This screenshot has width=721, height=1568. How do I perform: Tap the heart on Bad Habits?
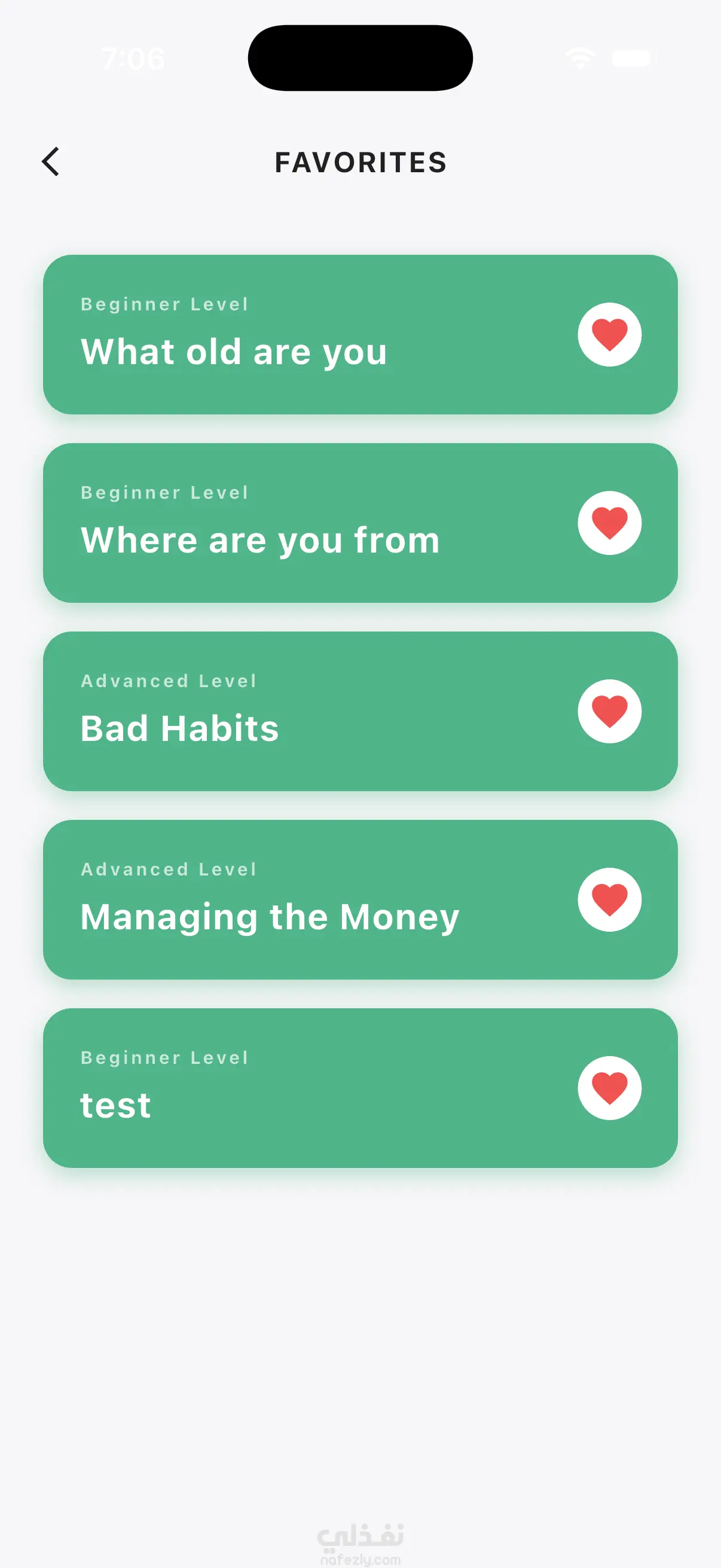[x=609, y=711]
